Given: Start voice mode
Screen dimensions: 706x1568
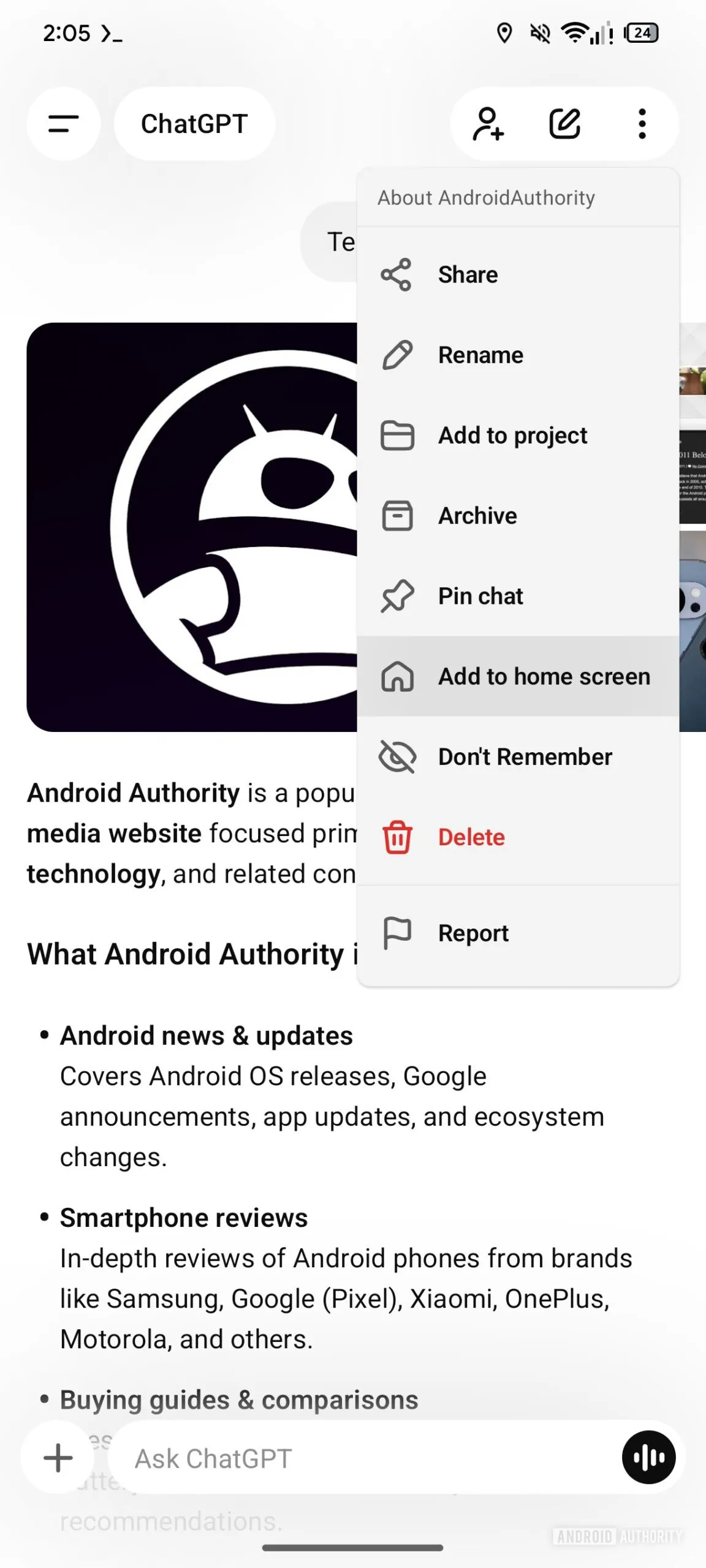Looking at the screenshot, I should click(648, 1458).
